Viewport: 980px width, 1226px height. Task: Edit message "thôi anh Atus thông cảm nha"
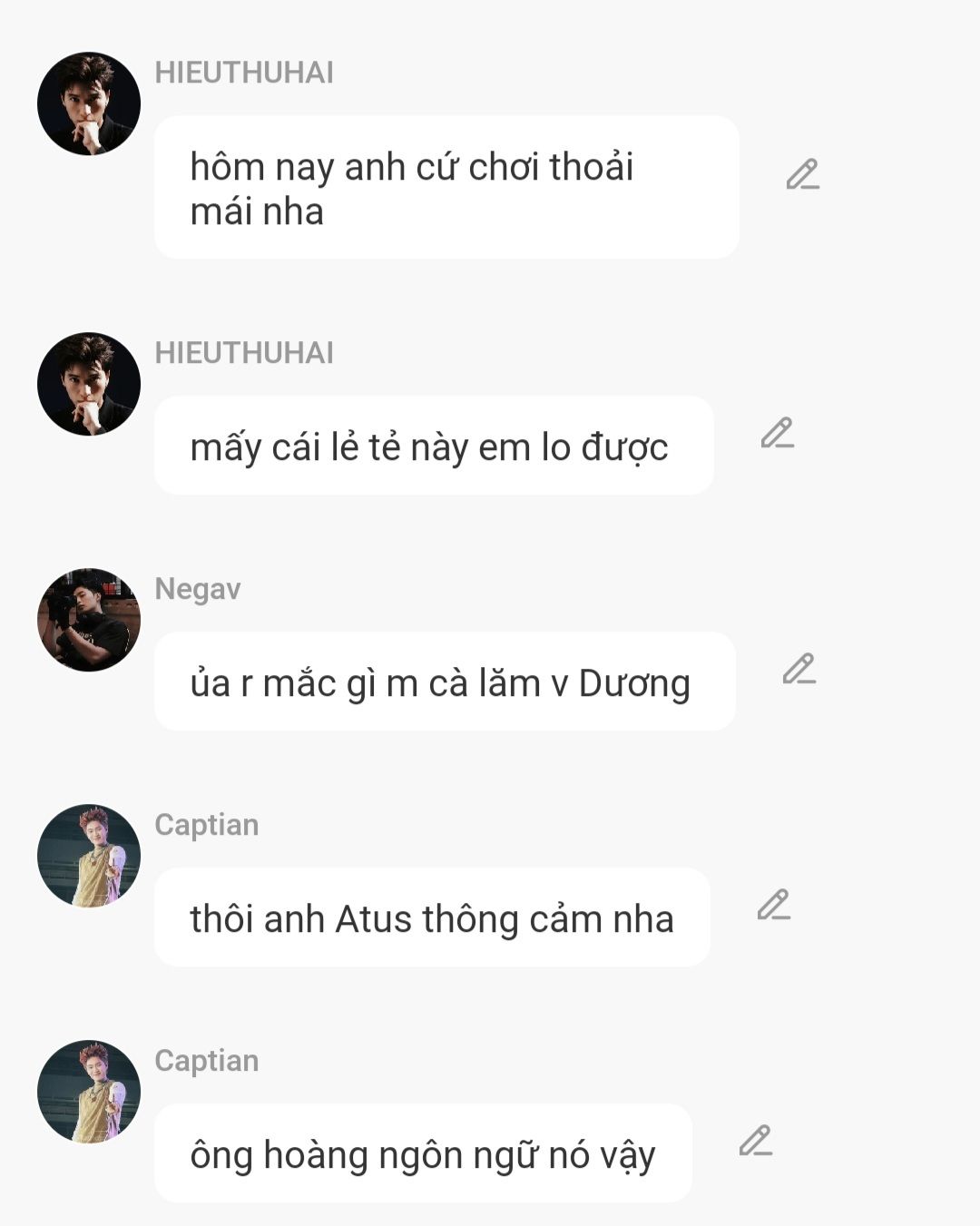click(774, 905)
